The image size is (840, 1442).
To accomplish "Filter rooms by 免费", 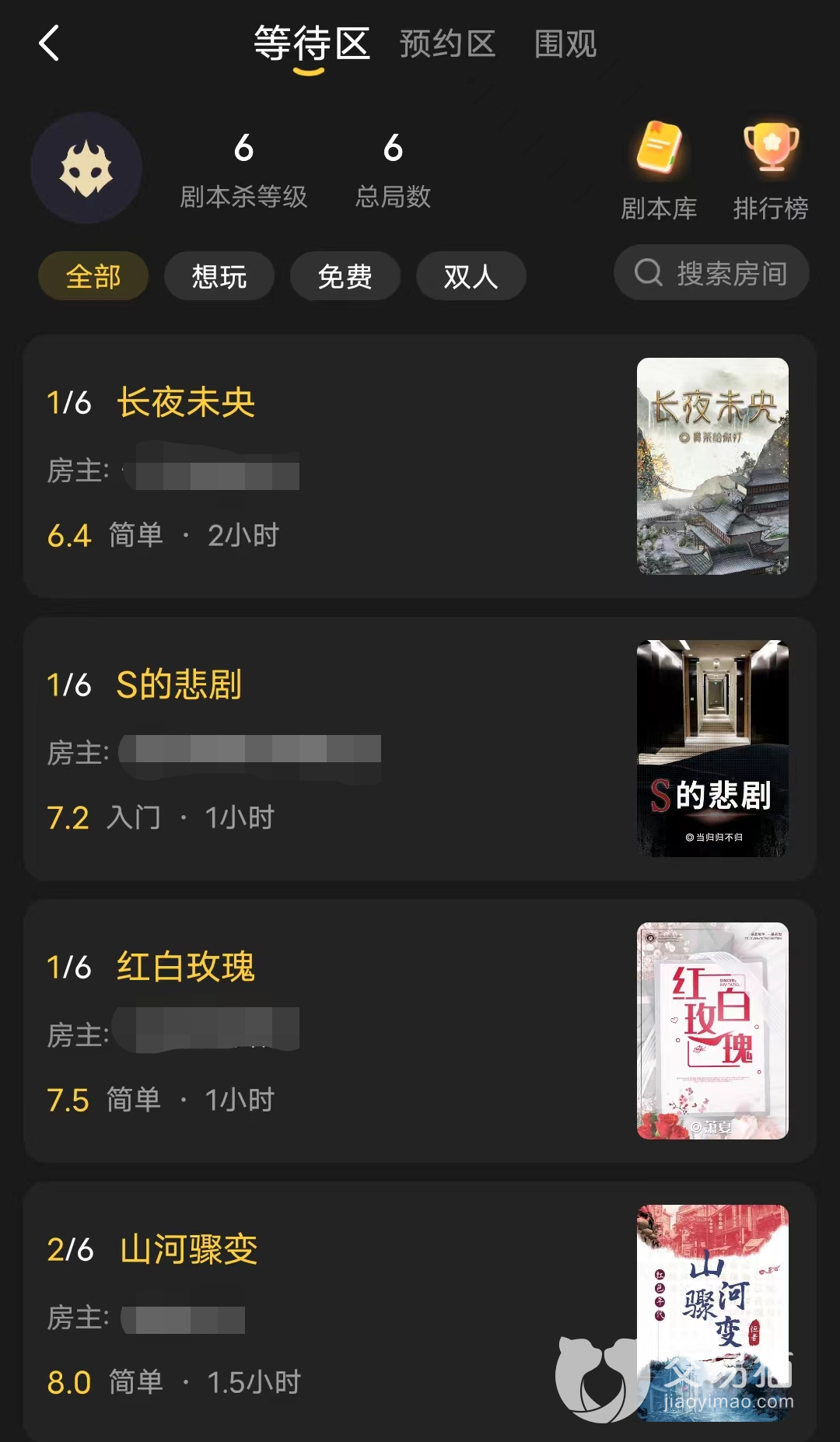I will (x=345, y=276).
